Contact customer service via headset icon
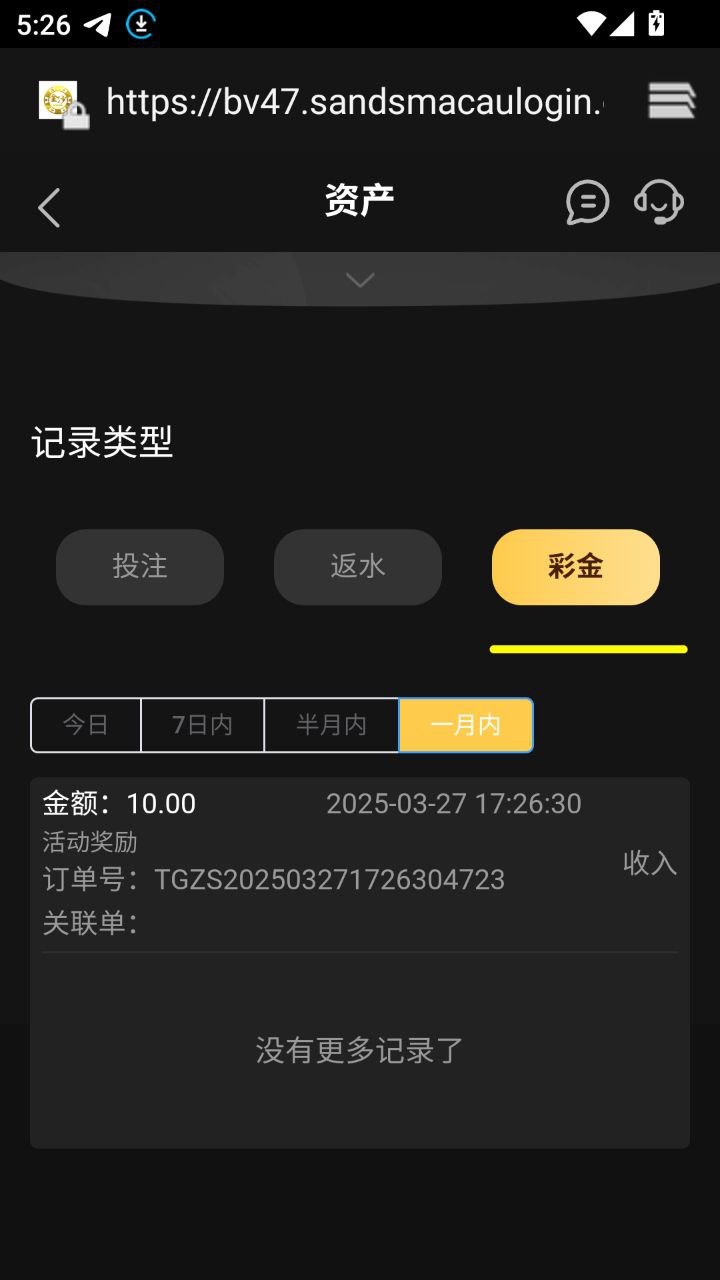720x1280 pixels. coord(659,203)
